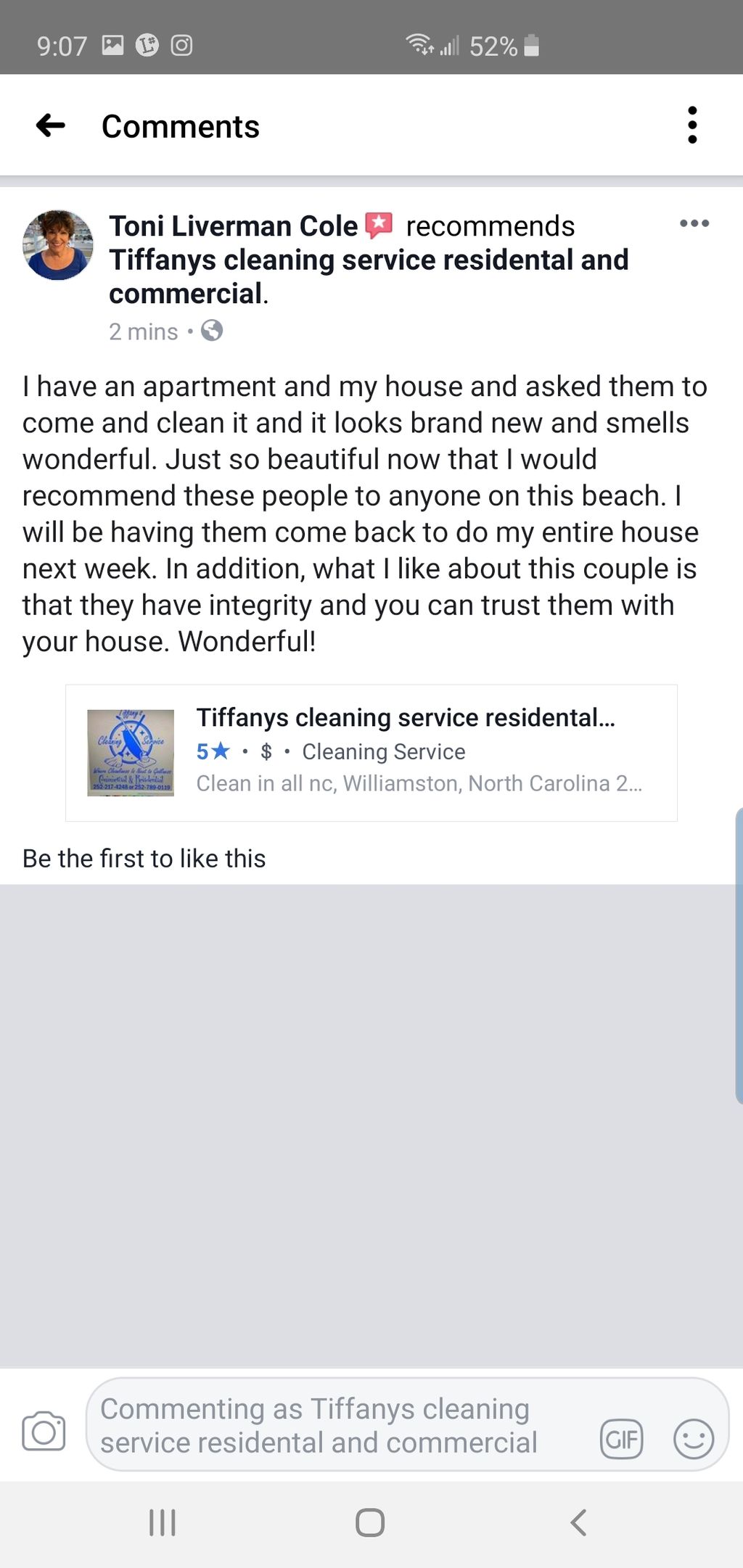Open the emoji sticker picker
The width and height of the screenshot is (743, 1568).
(693, 1438)
